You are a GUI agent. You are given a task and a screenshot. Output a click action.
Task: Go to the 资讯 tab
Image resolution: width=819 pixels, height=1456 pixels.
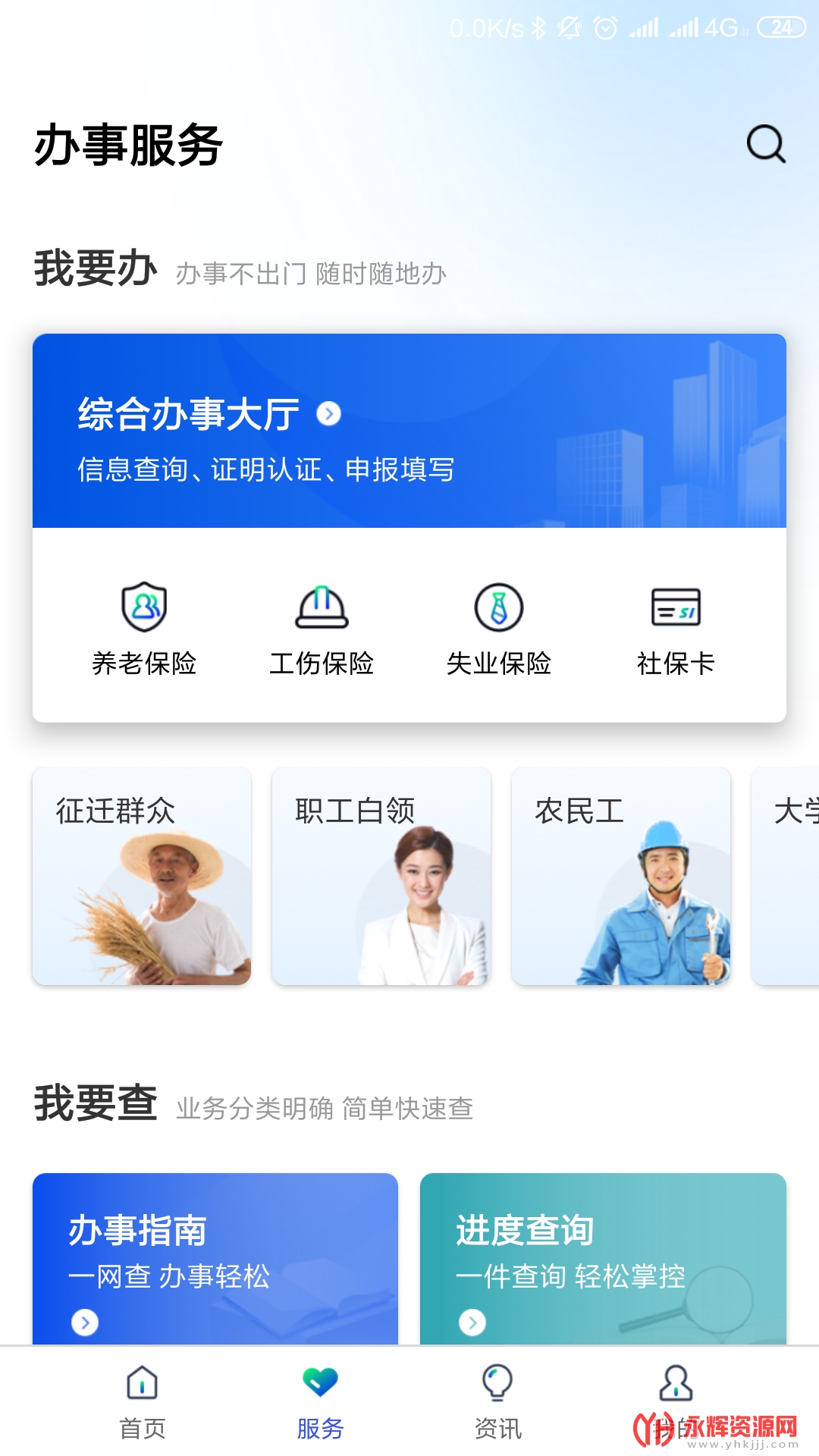coord(497,1401)
